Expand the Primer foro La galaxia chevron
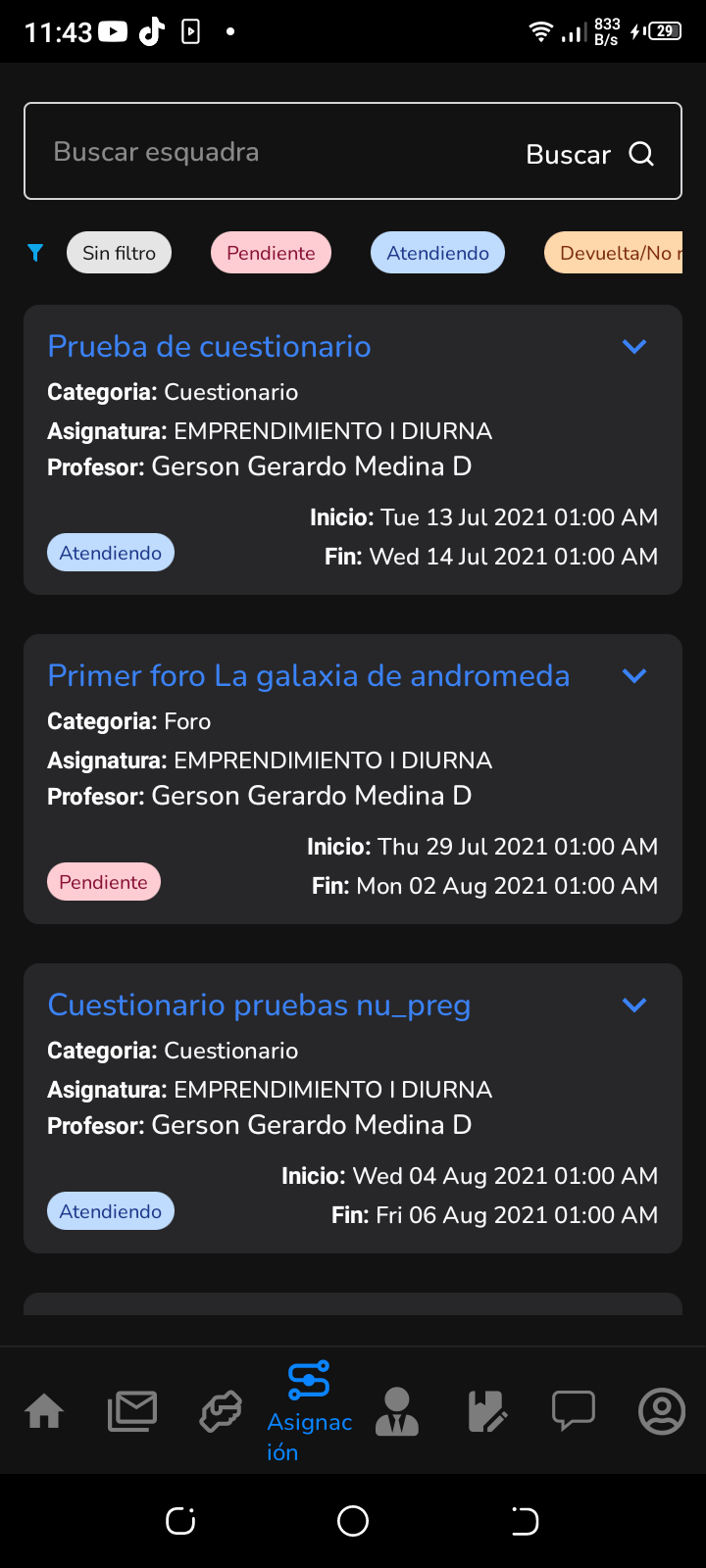This screenshot has height=1568, width=706. click(x=634, y=675)
